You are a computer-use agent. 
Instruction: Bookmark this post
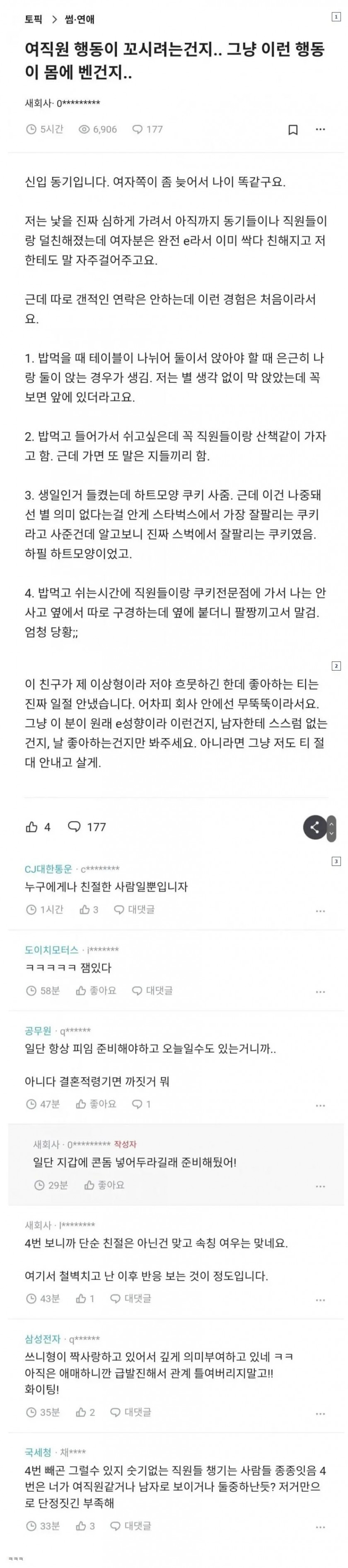(292, 130)
